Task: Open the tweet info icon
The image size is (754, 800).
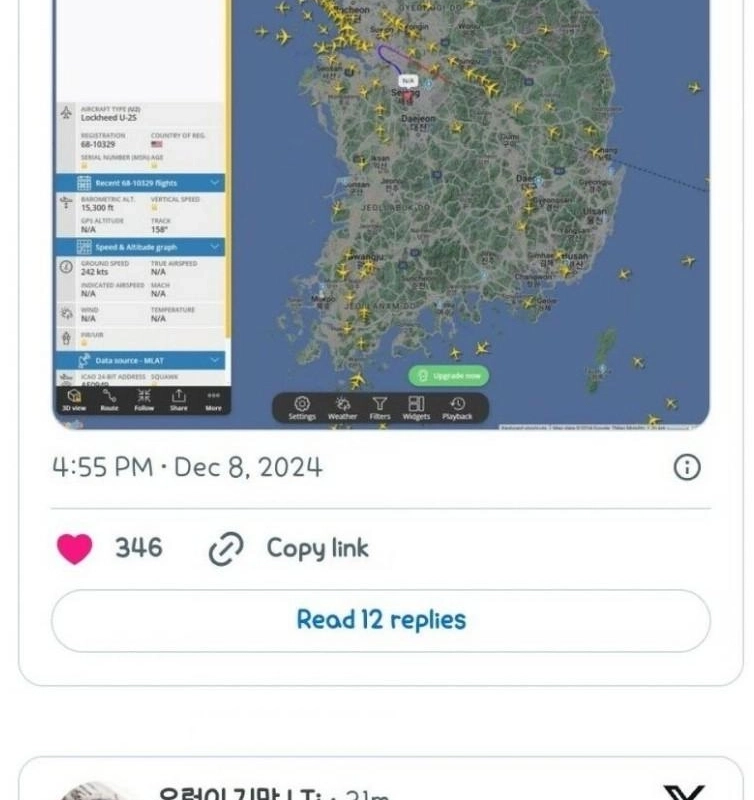Action: (x=687, y=467)
